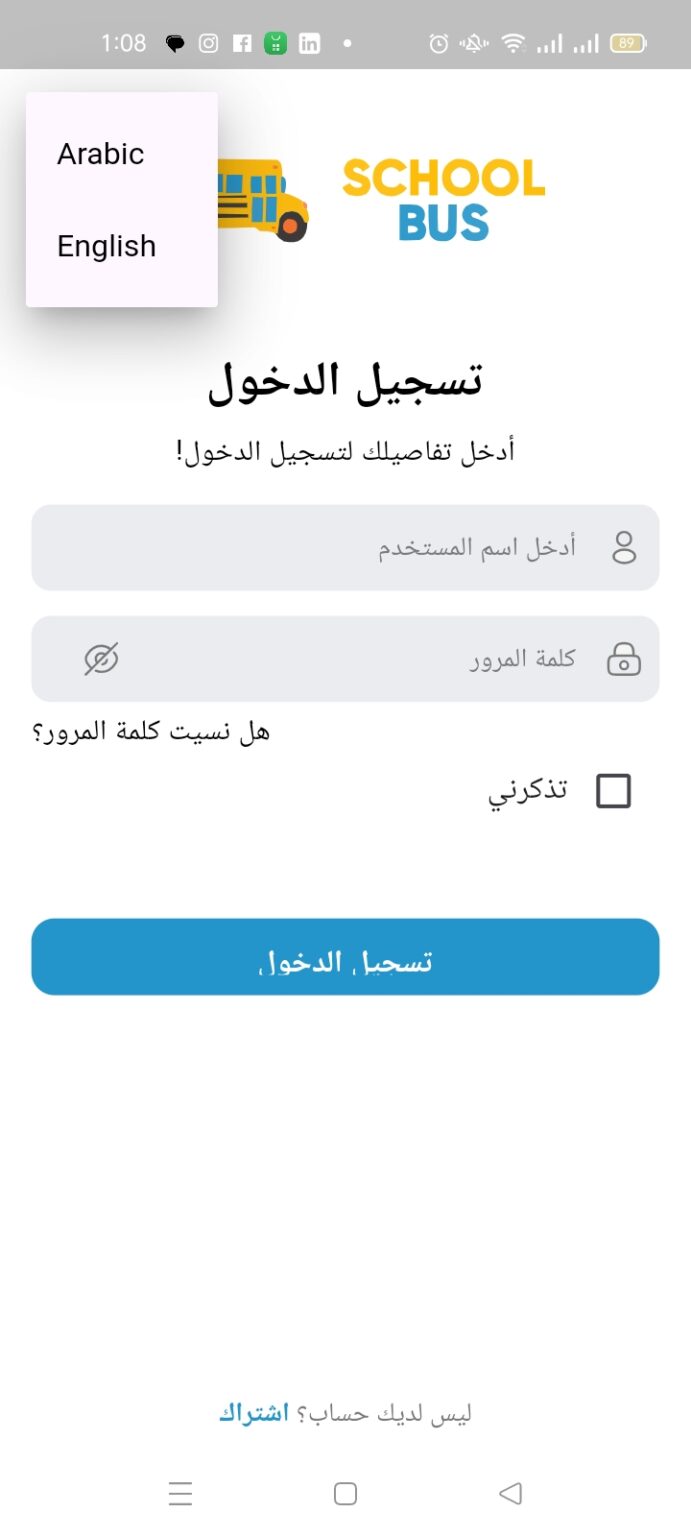Choose English in the language menu
The image size is (691, 1536).
click(107, 246)
